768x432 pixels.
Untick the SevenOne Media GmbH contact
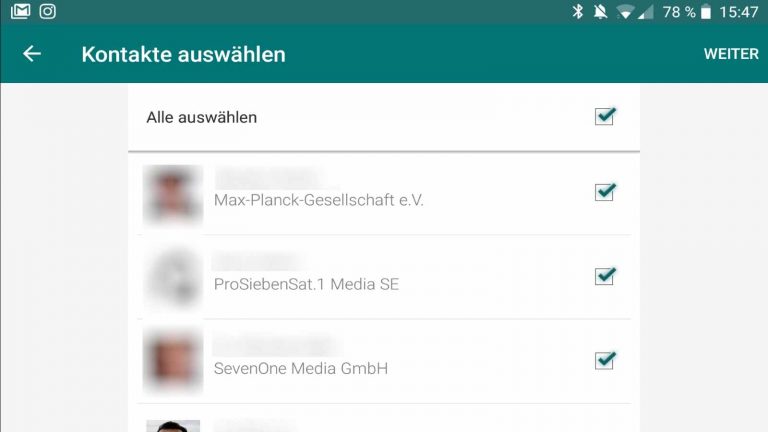(604, 360)
